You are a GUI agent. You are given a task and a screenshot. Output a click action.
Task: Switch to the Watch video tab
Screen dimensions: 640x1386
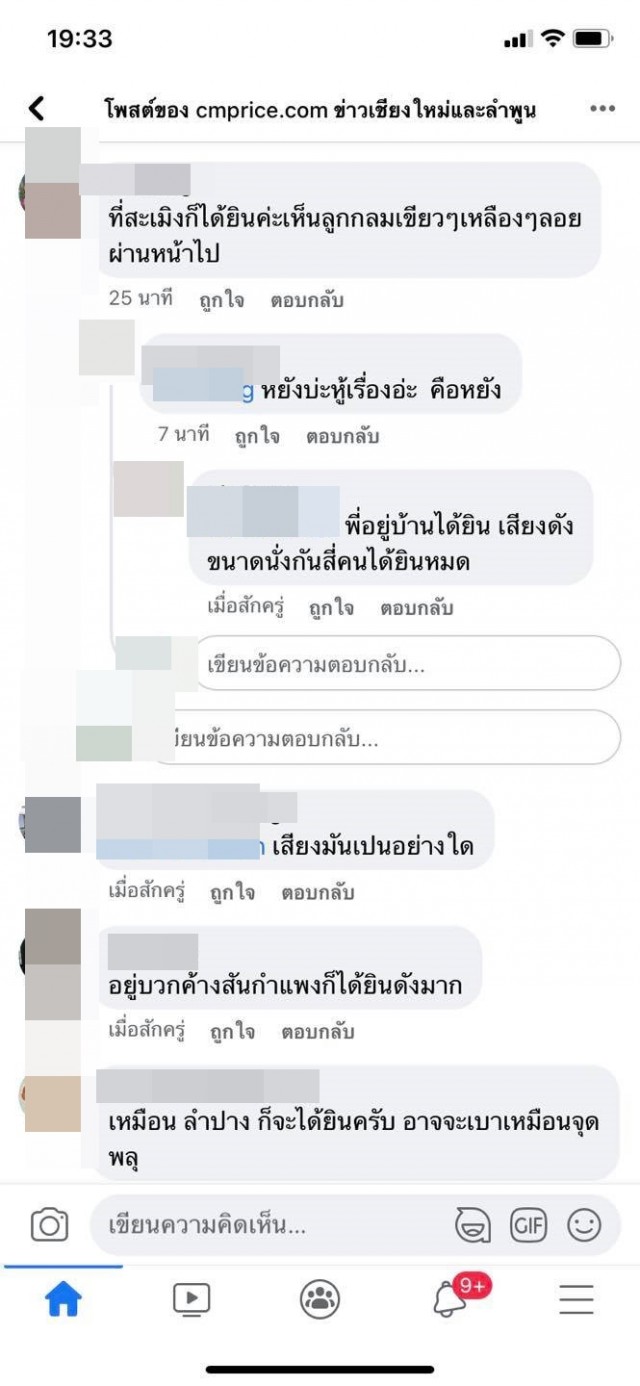coord(191,1299)
